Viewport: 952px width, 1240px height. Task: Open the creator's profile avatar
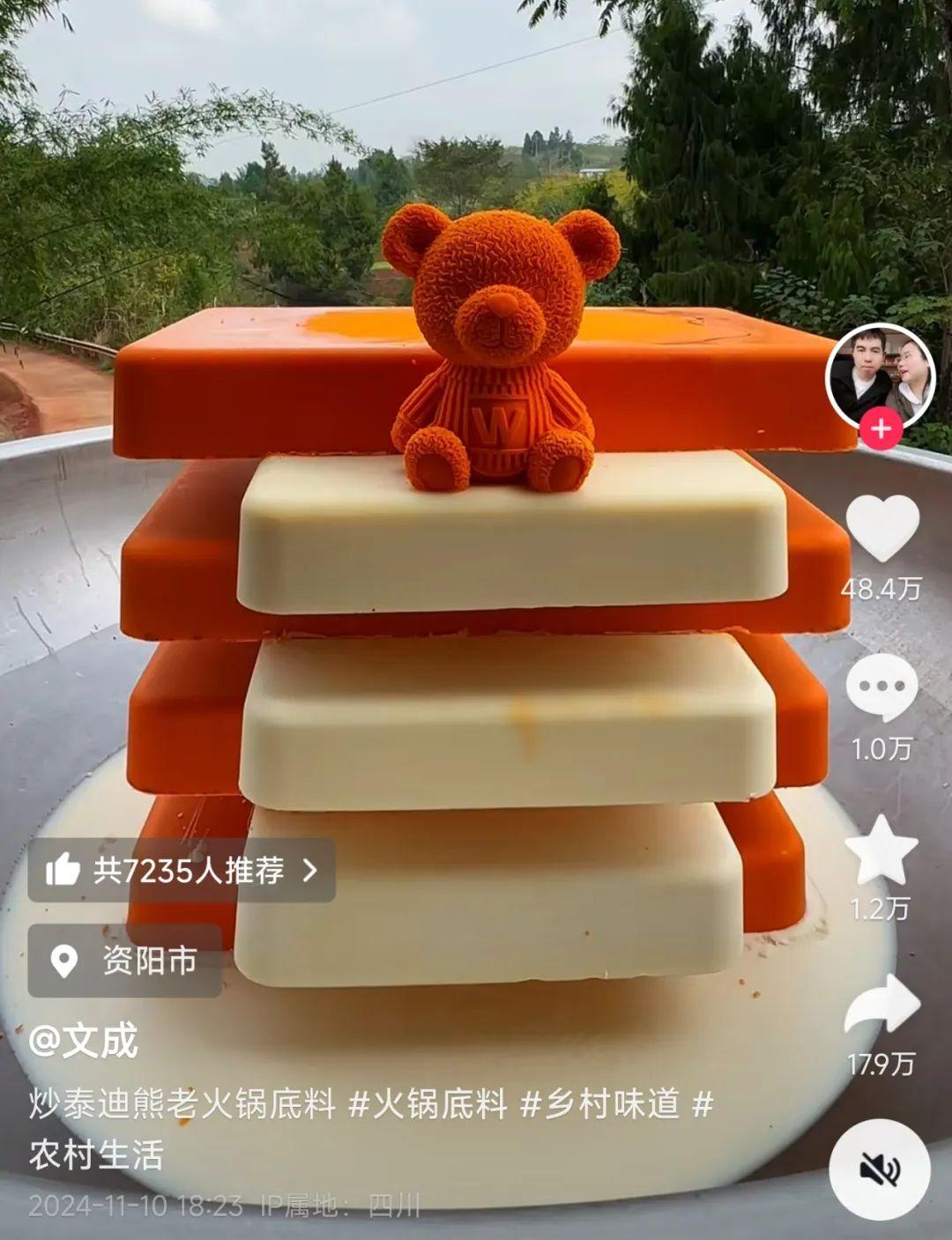click(880, 375)
